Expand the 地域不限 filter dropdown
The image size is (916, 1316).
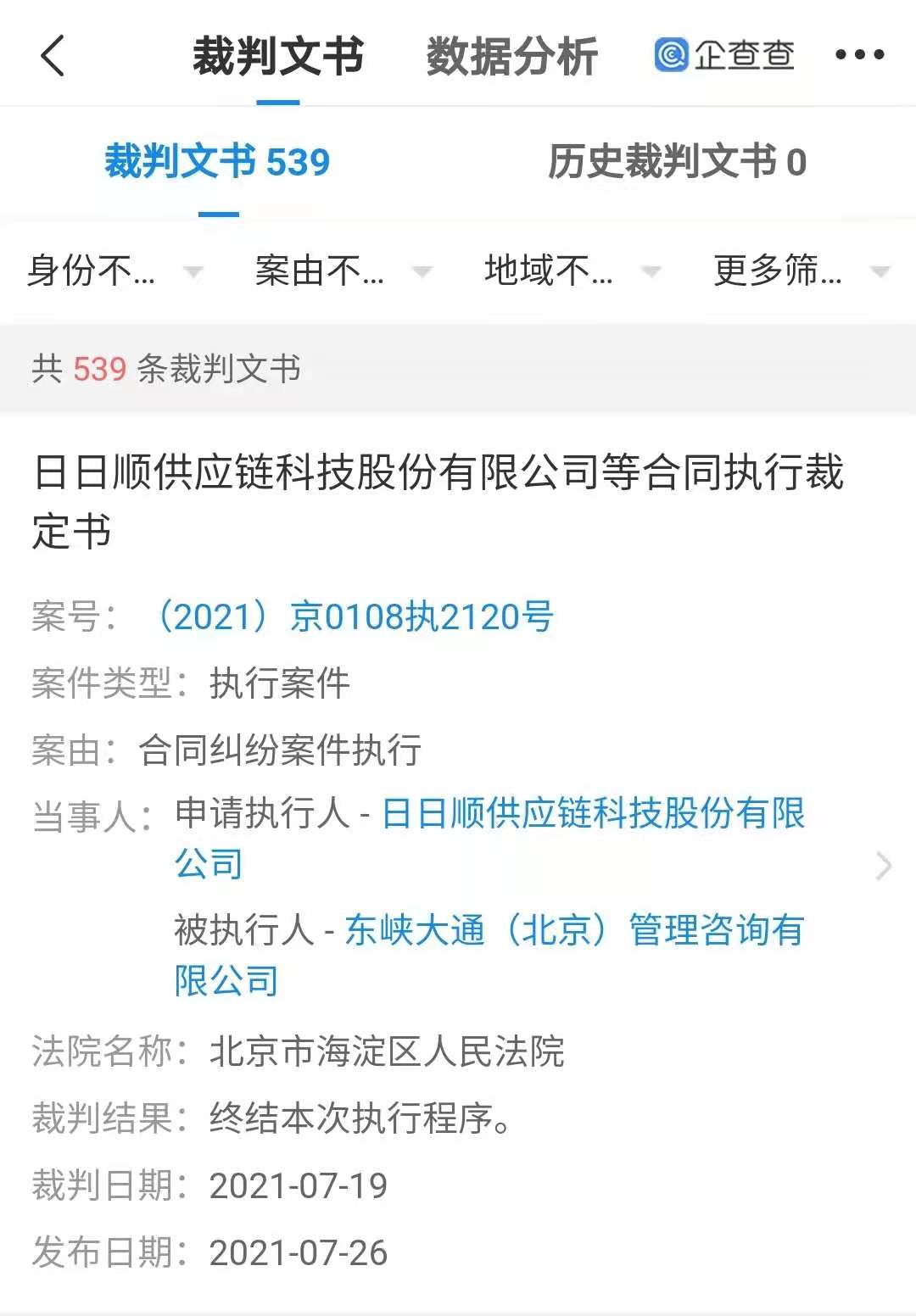tap(572, 271)
